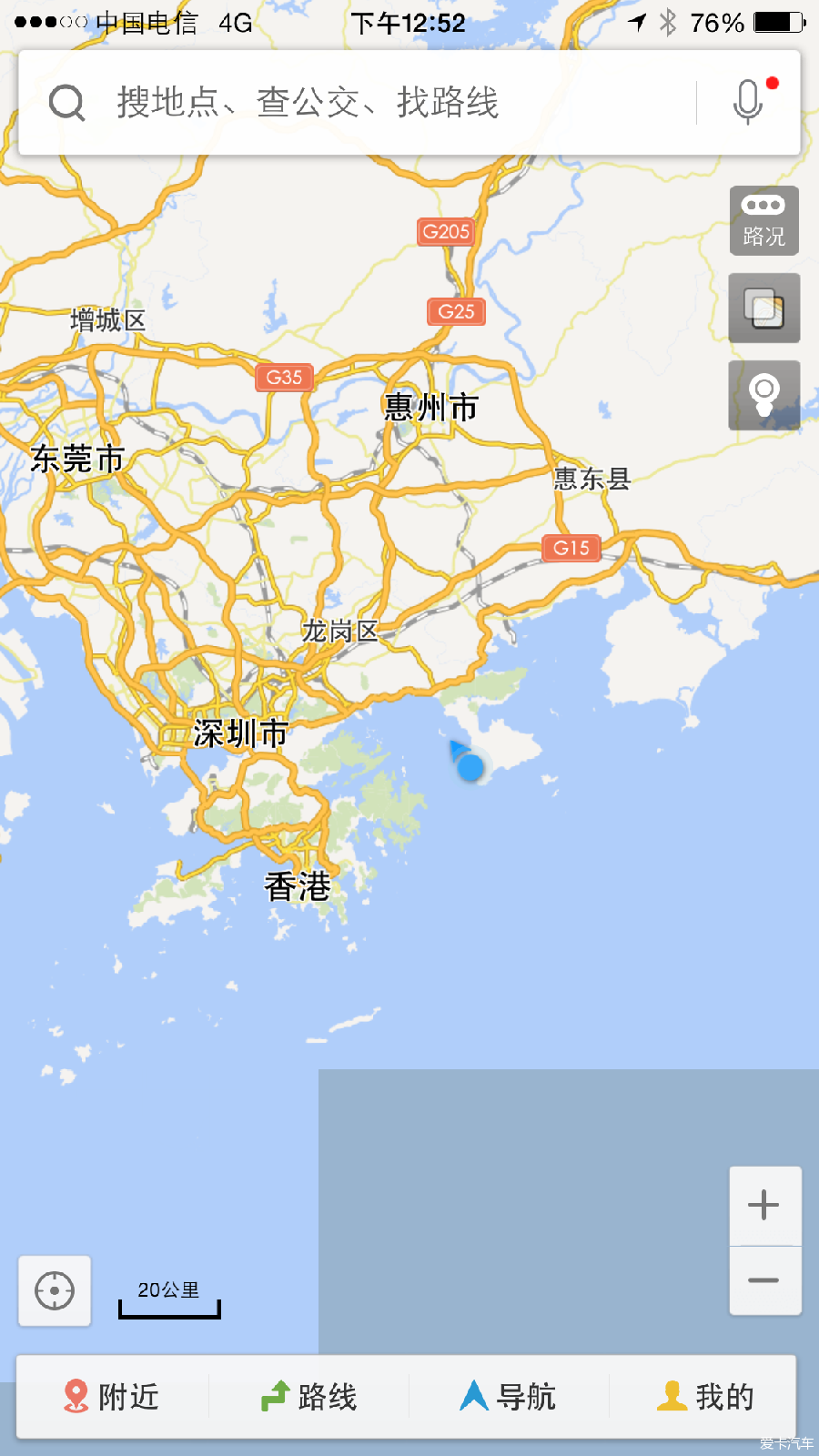Toggle the 路况 traffic layer
This screenshot has height=1456, width=819.
point(763,221)
